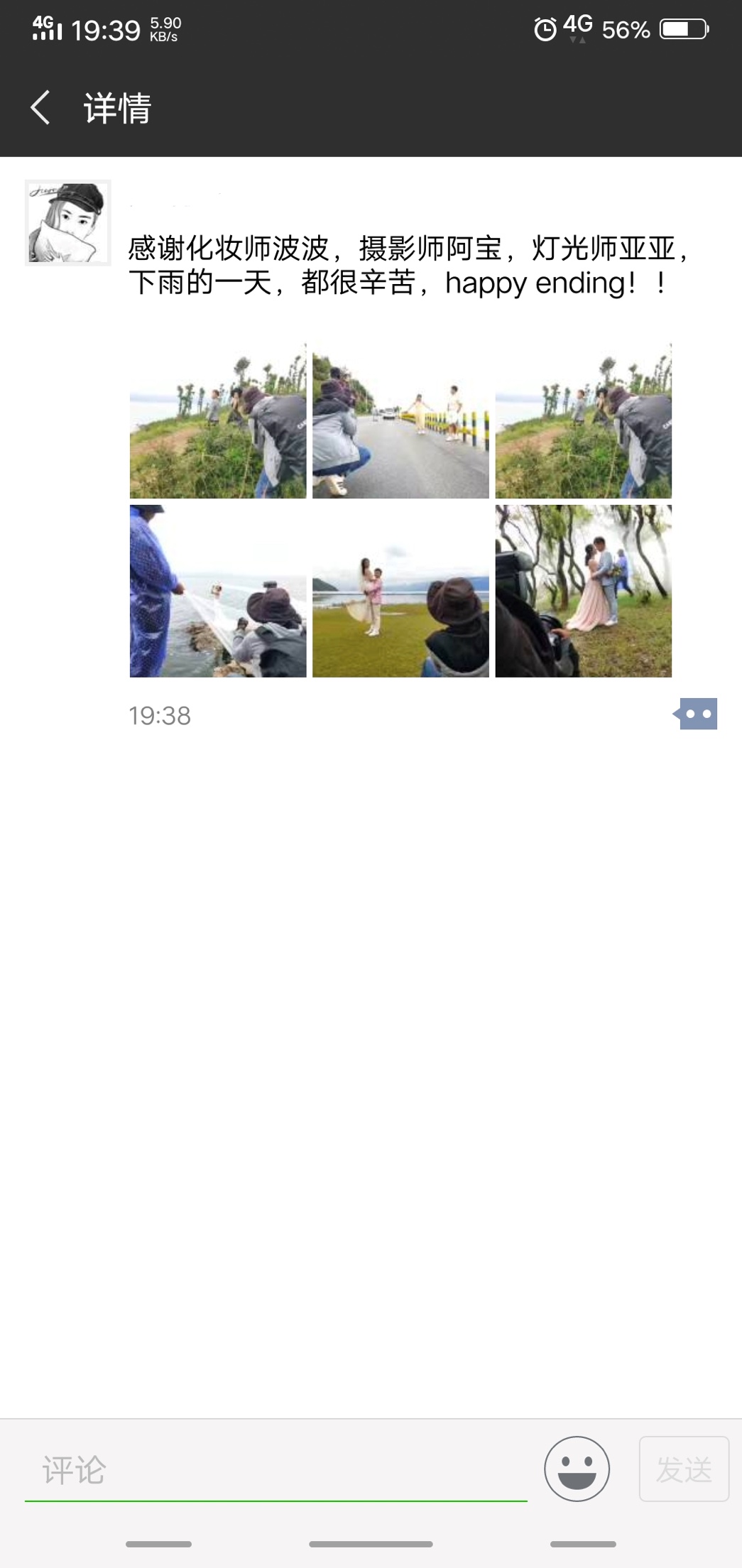742x1568 pixels.
Task: Open the photo of couple on lakeside lawn
Action: point(400,591)
